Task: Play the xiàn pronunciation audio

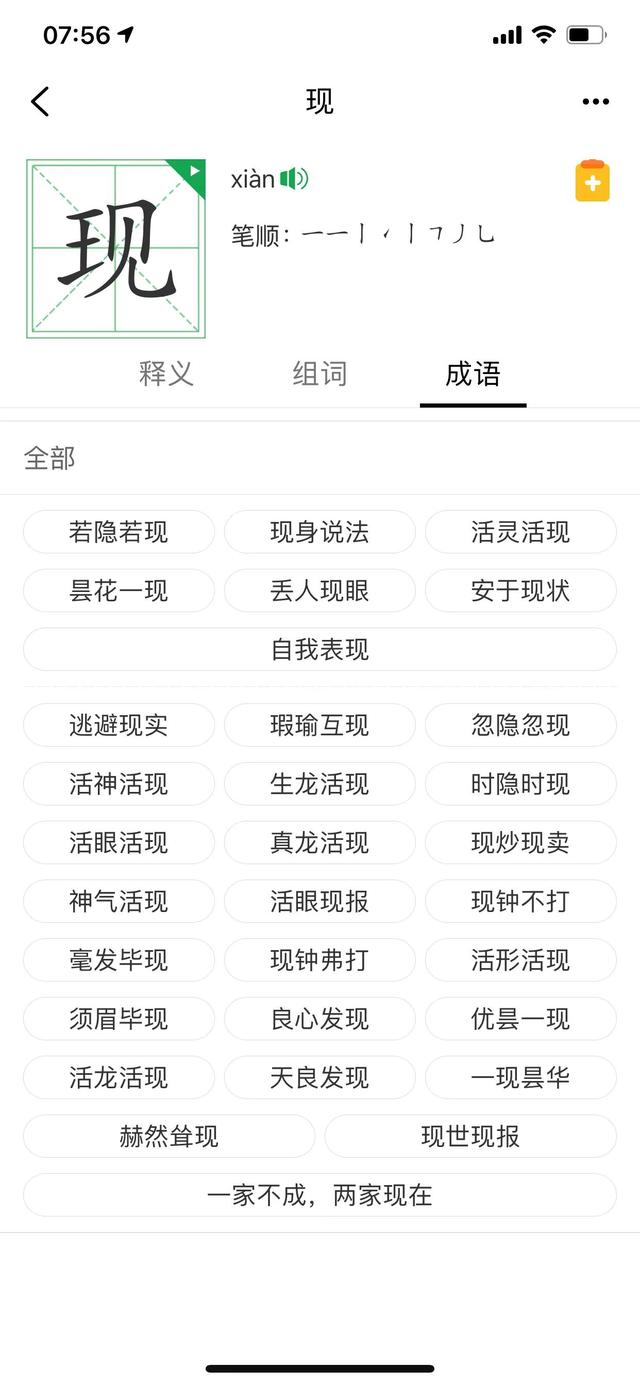Action: (x=294, y=179)
